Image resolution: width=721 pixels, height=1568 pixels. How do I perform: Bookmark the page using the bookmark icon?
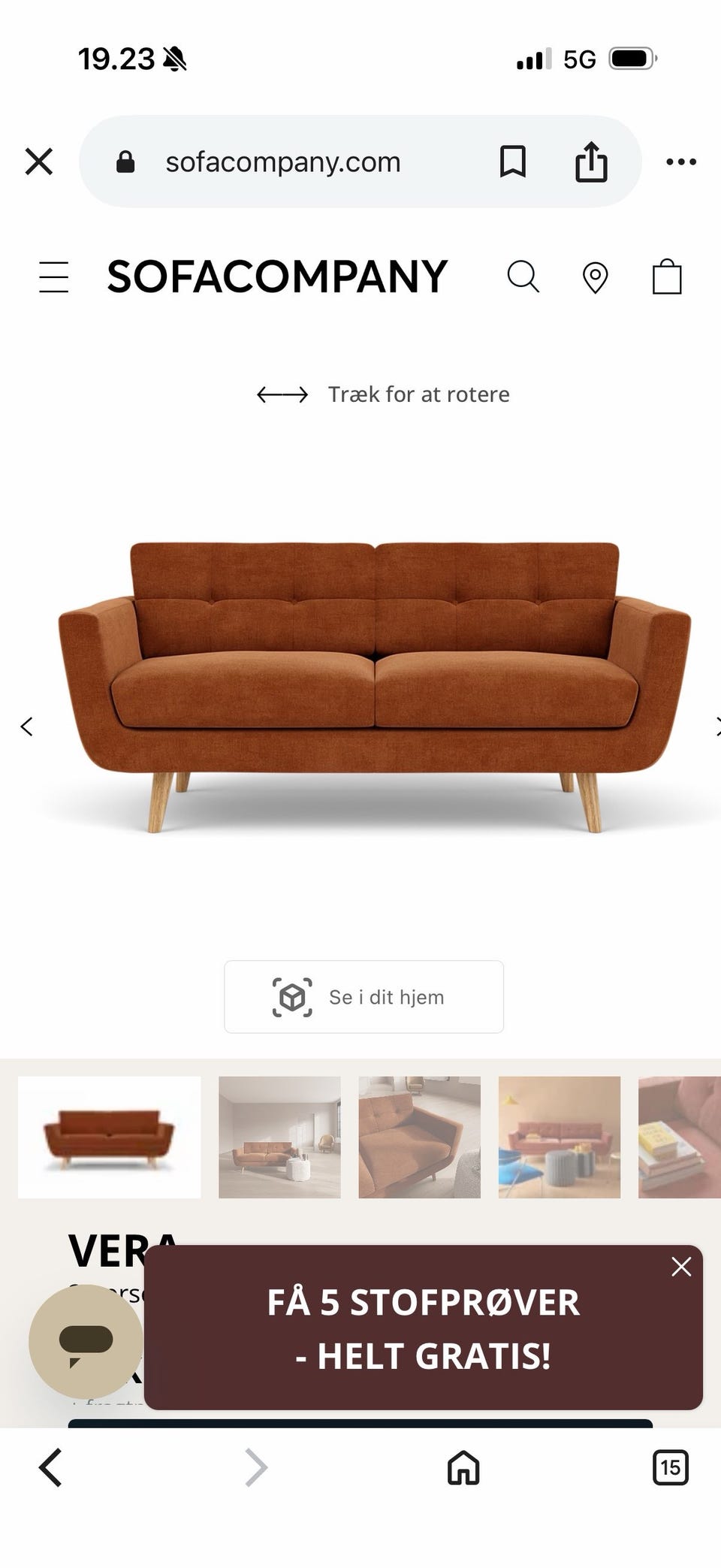point(514,162)
